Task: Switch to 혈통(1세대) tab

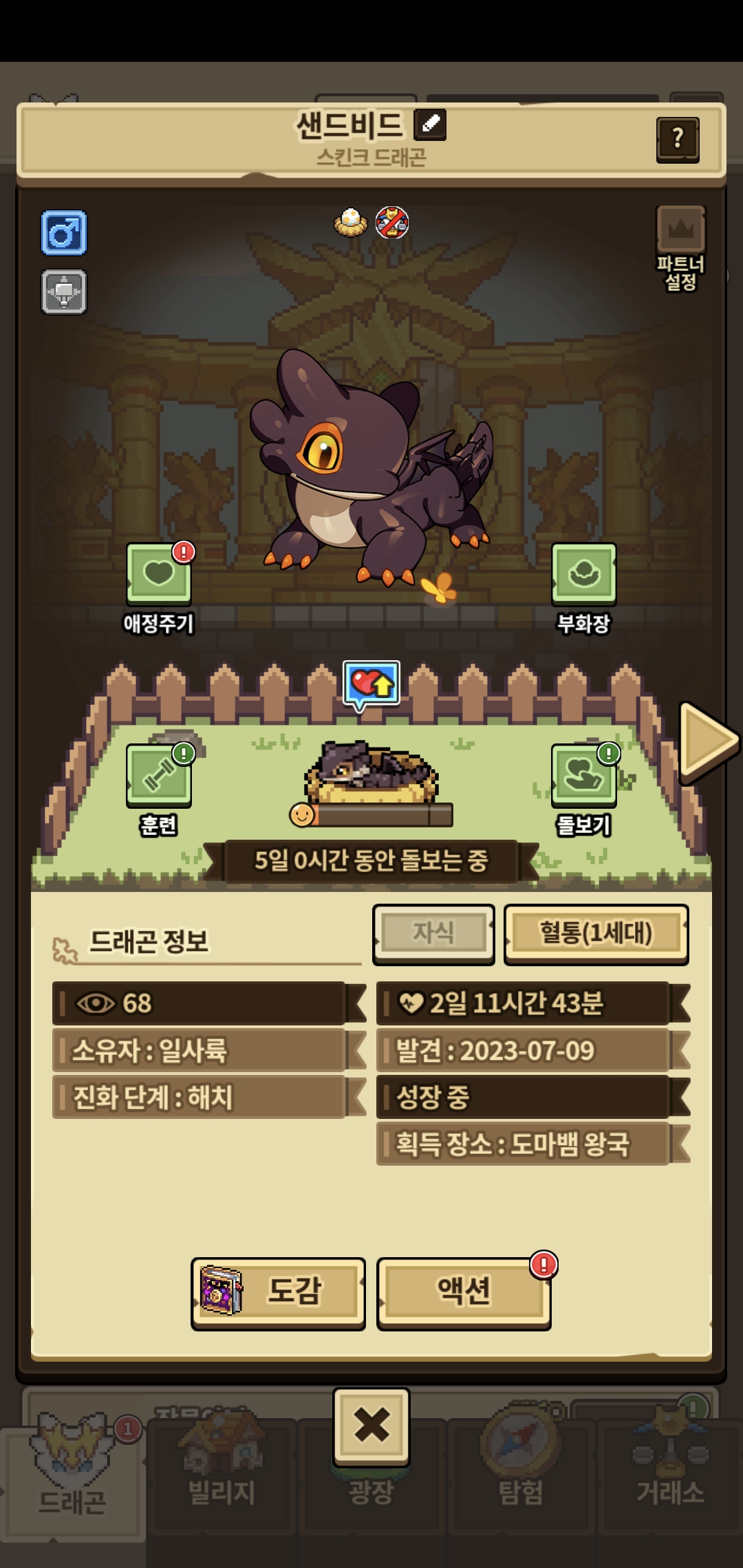Action: 596,934
